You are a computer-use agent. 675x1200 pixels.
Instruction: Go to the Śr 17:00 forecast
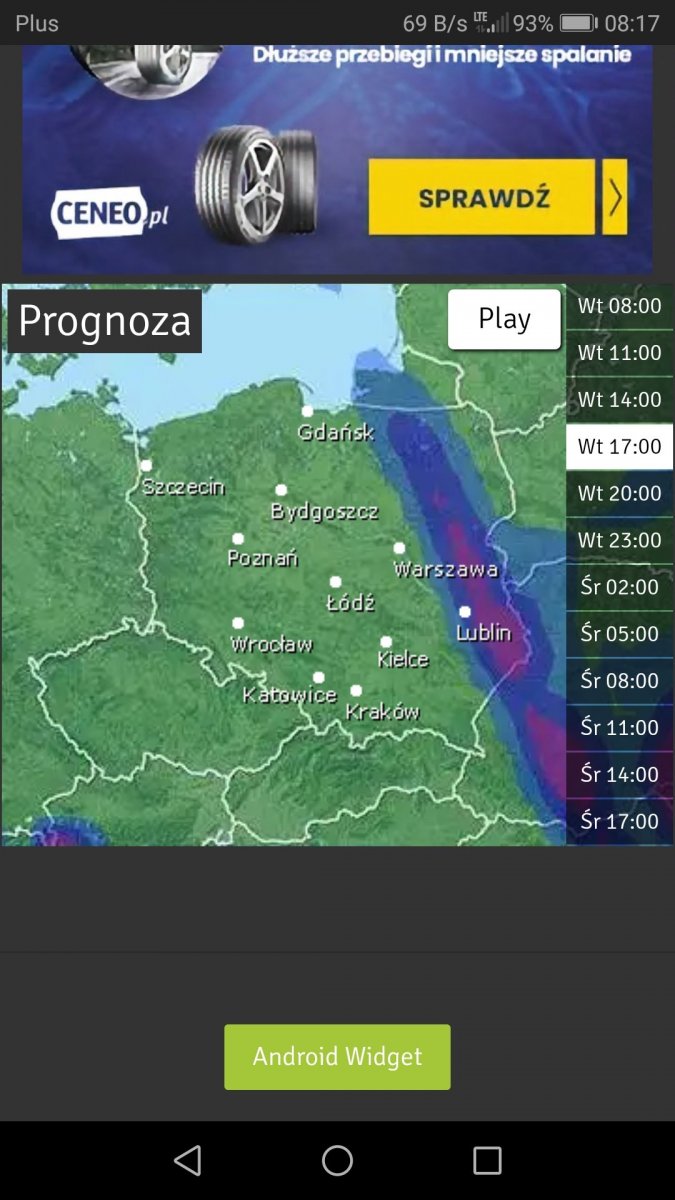620,822
